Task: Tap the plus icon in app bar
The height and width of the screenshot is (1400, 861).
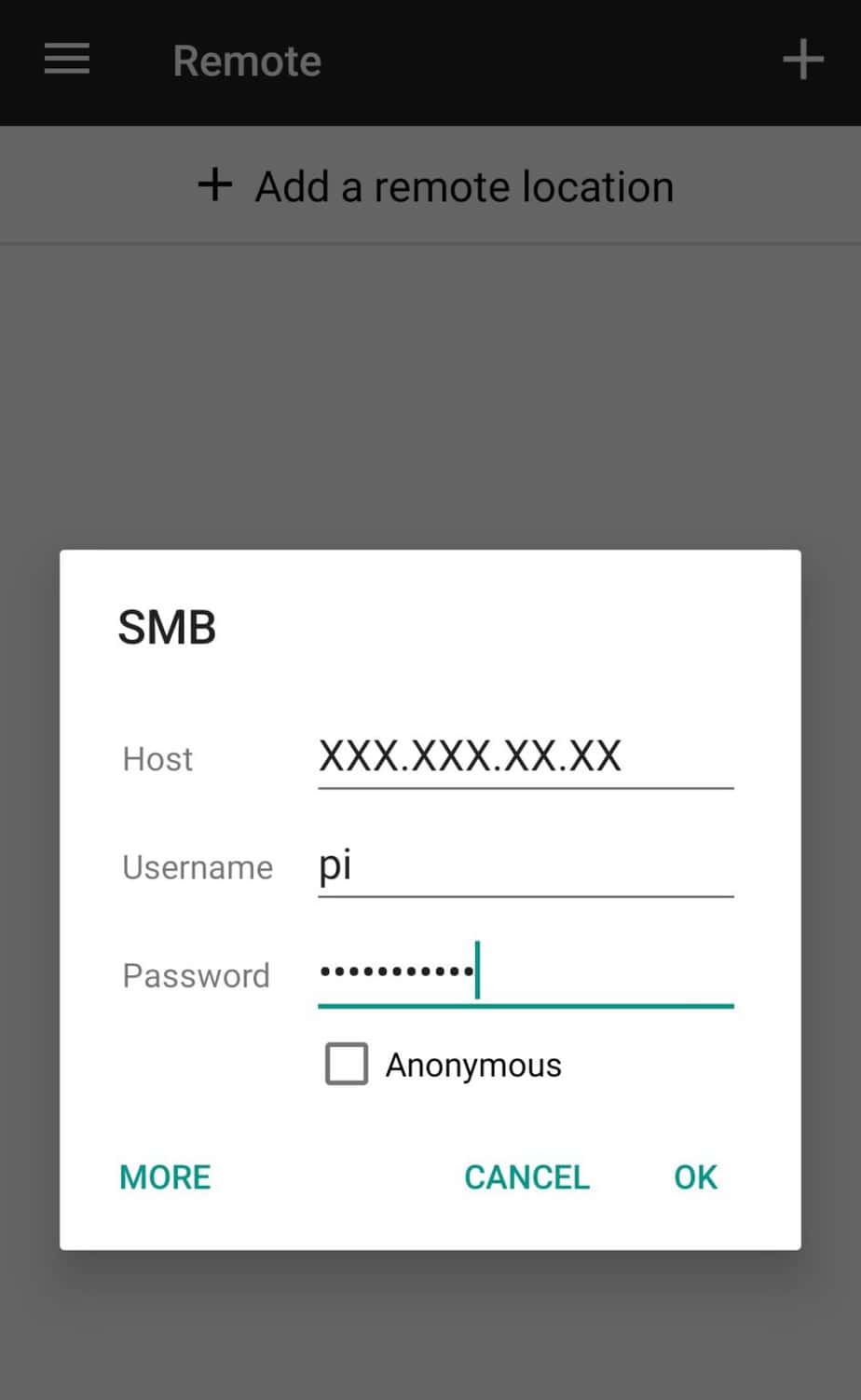Action: coord(802,61)
